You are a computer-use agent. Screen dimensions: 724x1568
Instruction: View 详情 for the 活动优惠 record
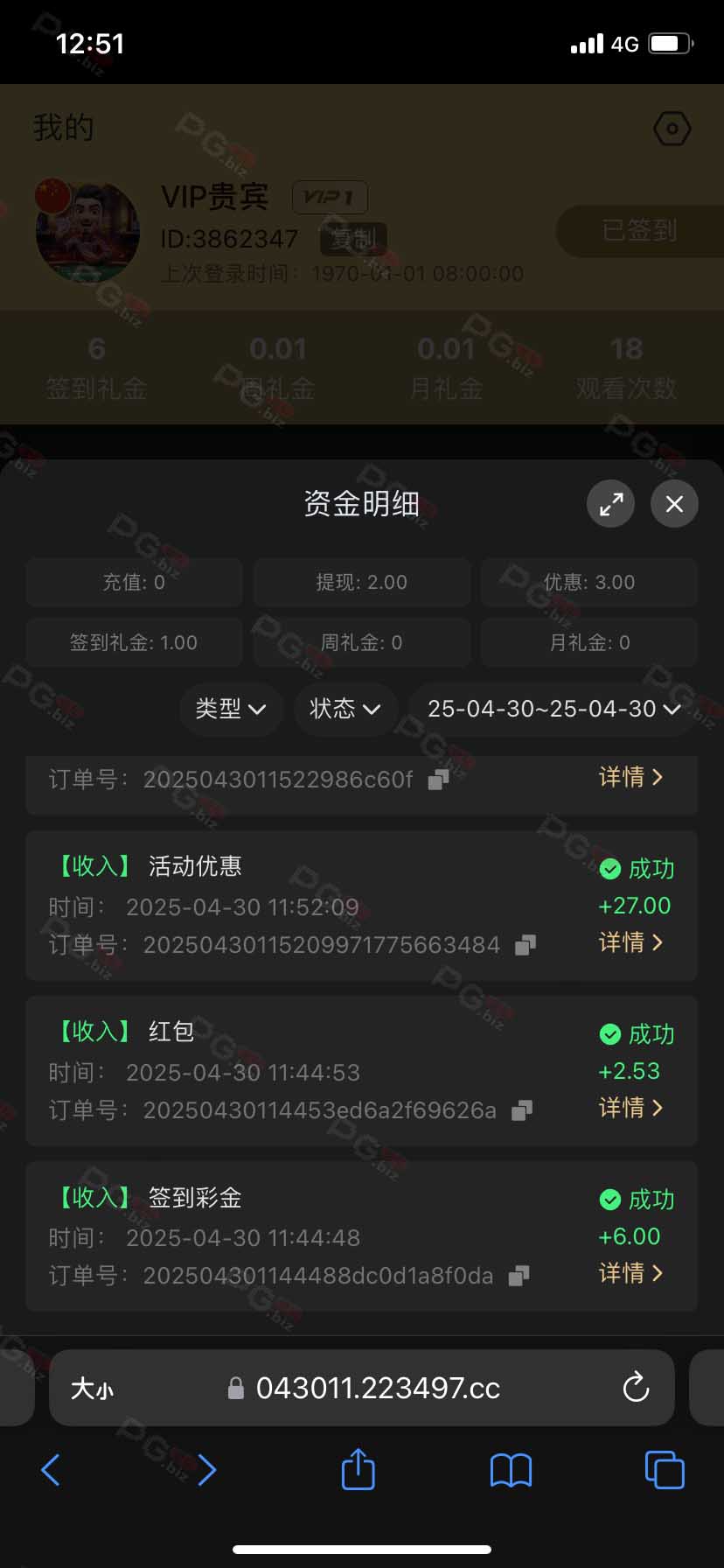pyautogui.click(x=630, y=942)
